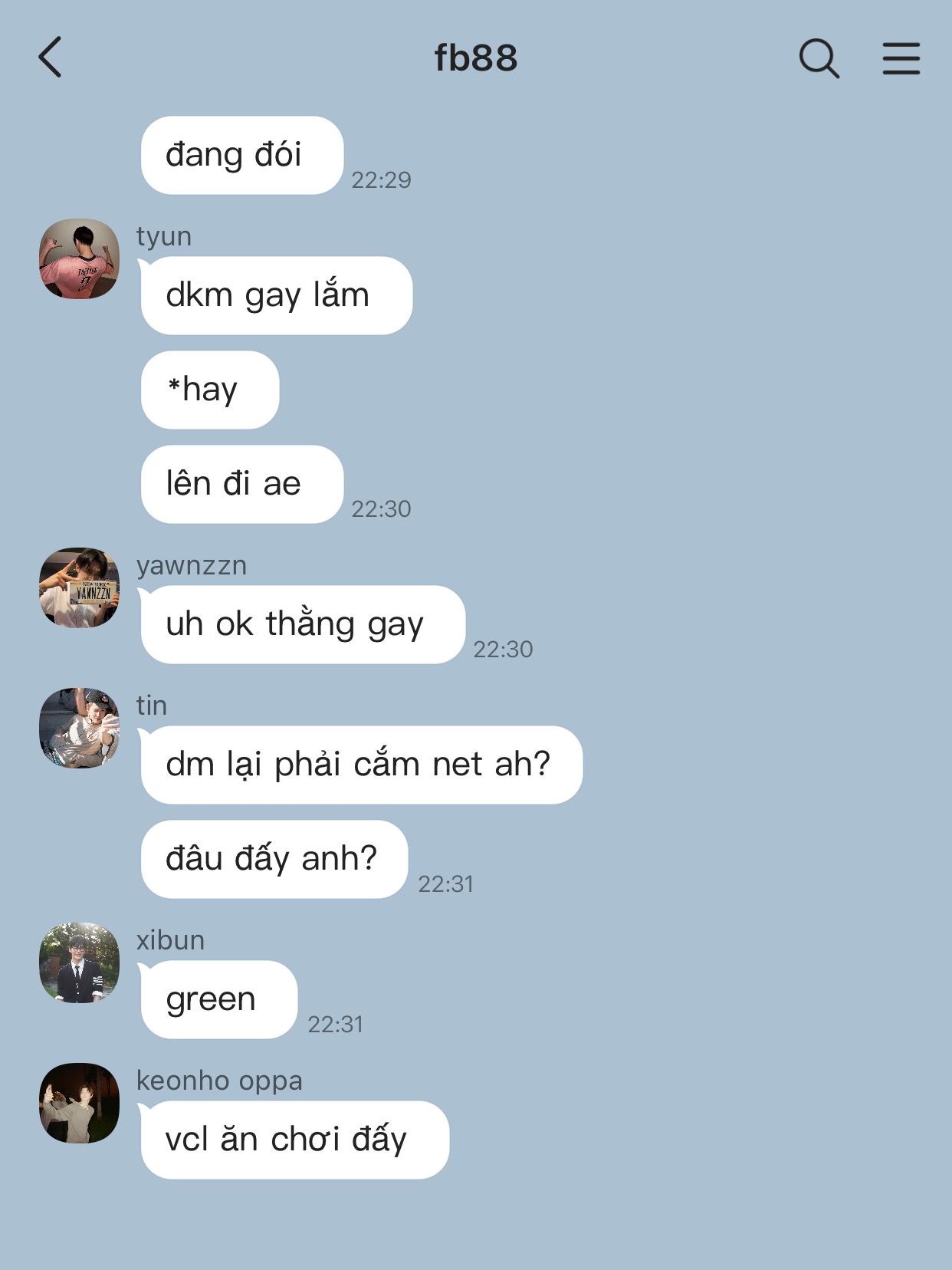The image size is (952, 1270).
Task: Open xibun's profile photo
Action: pyautogui.click(x=79, y=962)
